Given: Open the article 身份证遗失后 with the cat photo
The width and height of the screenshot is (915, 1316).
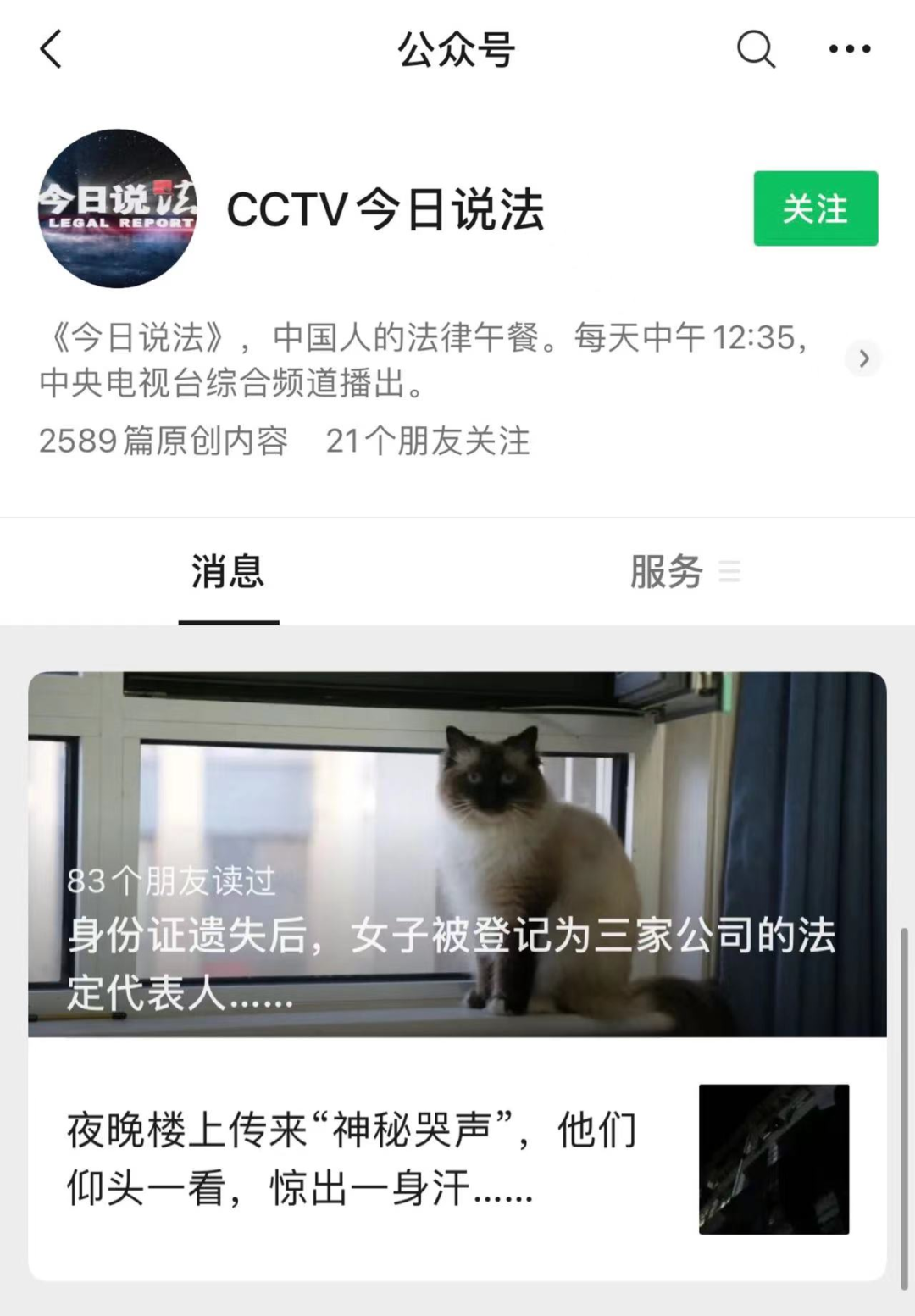Looking at the screenshot, I should tap(457, 854).
